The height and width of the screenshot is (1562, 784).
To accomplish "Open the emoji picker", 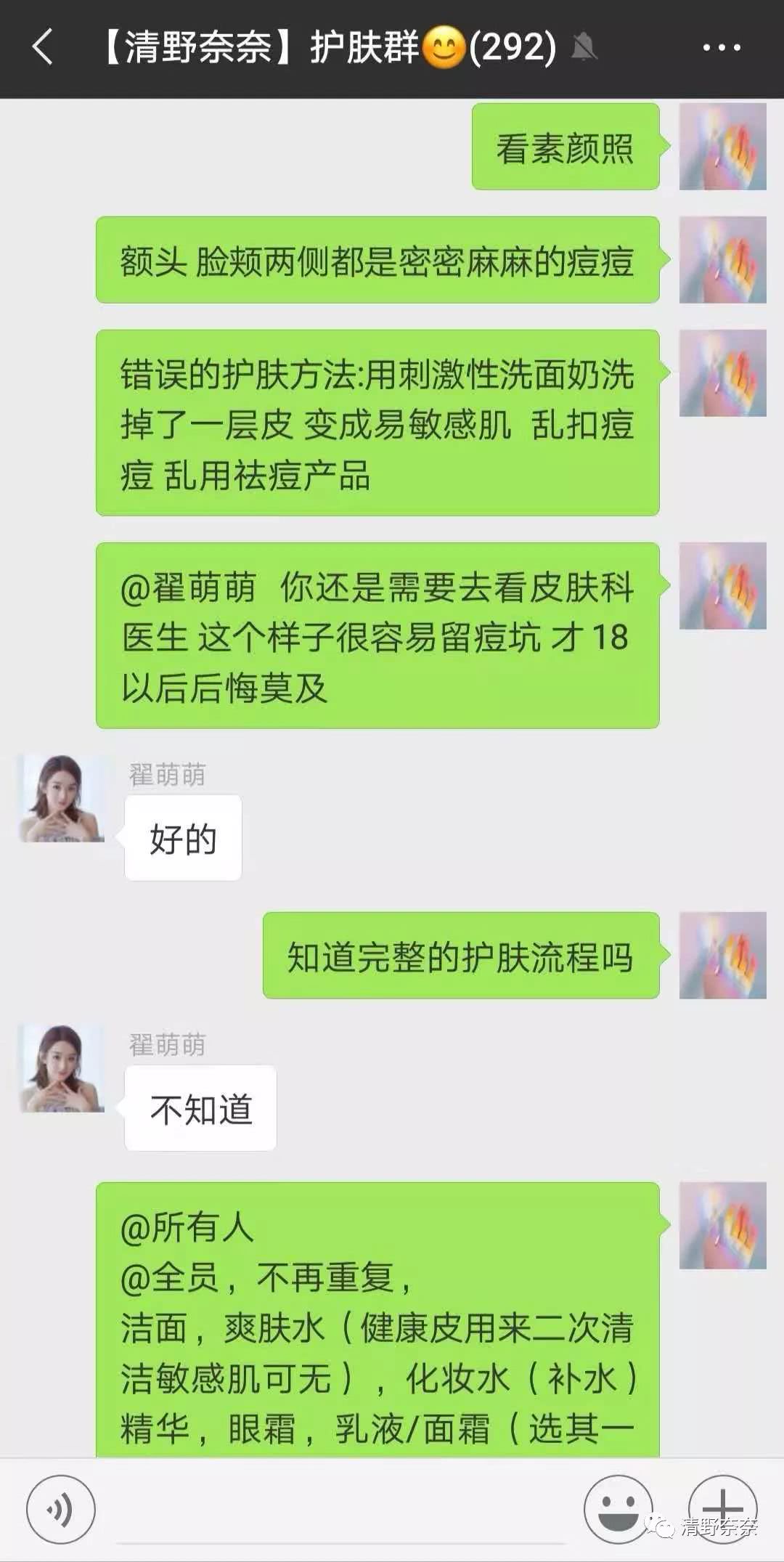I will pyautogui.click(x=618, y=1510).
